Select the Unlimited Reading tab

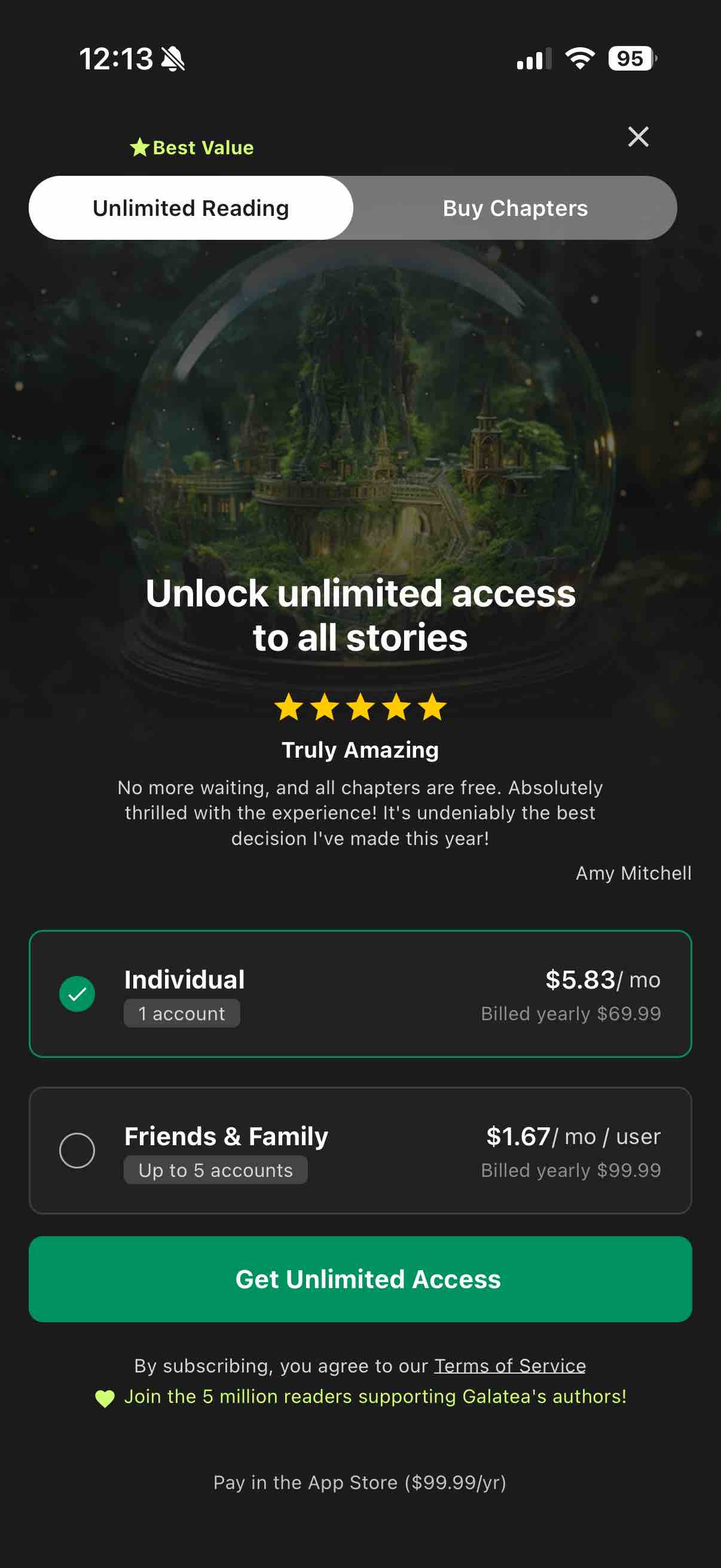191,208
